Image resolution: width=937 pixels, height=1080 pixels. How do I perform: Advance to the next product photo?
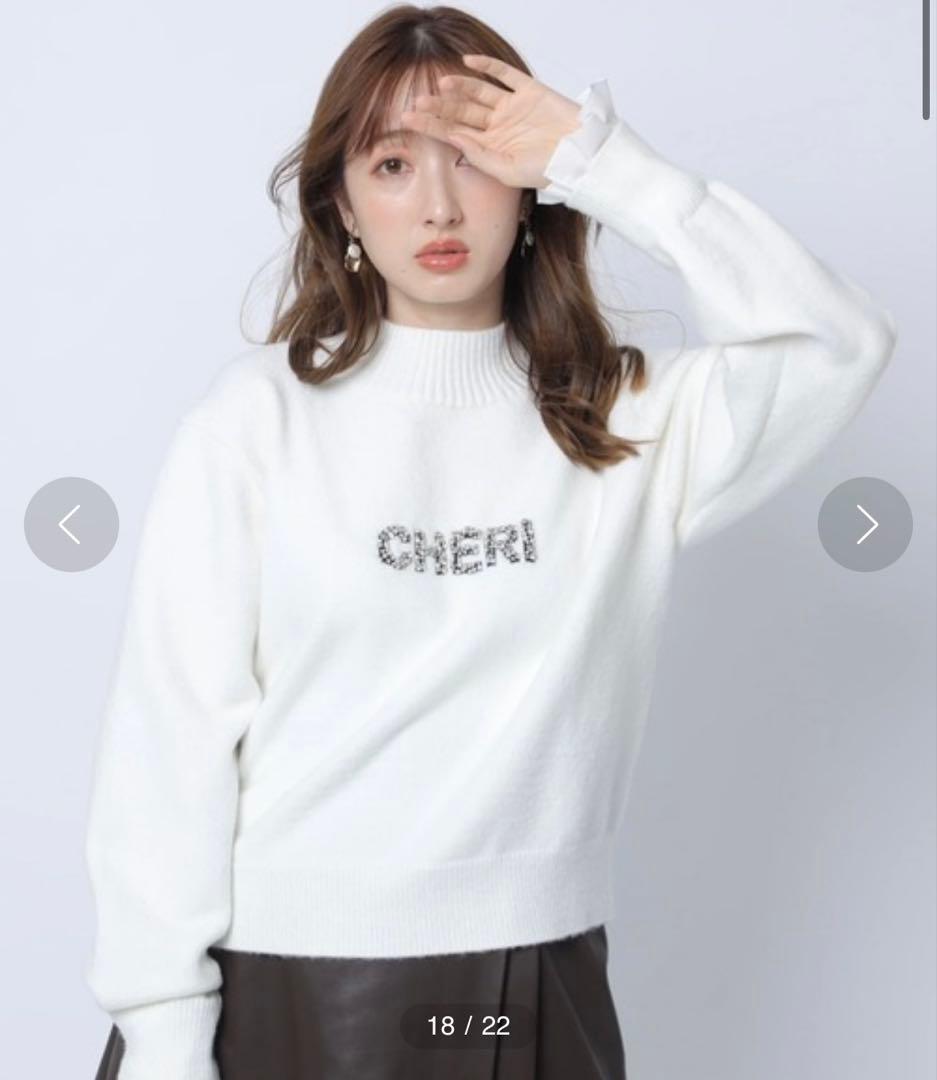(x=865, y=525)
